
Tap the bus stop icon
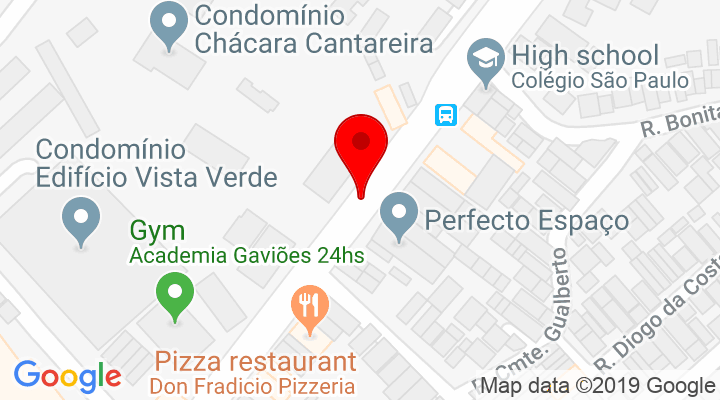click(446, 113)
